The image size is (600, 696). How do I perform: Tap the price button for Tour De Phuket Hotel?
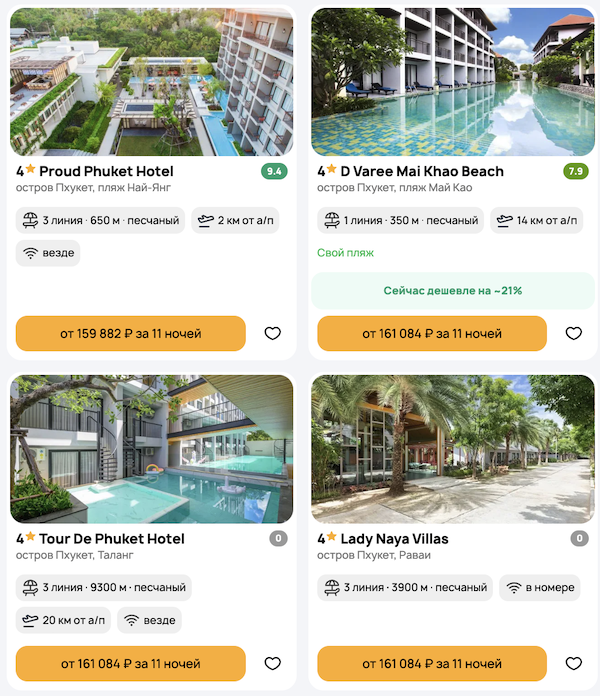(x=131, y=663)
